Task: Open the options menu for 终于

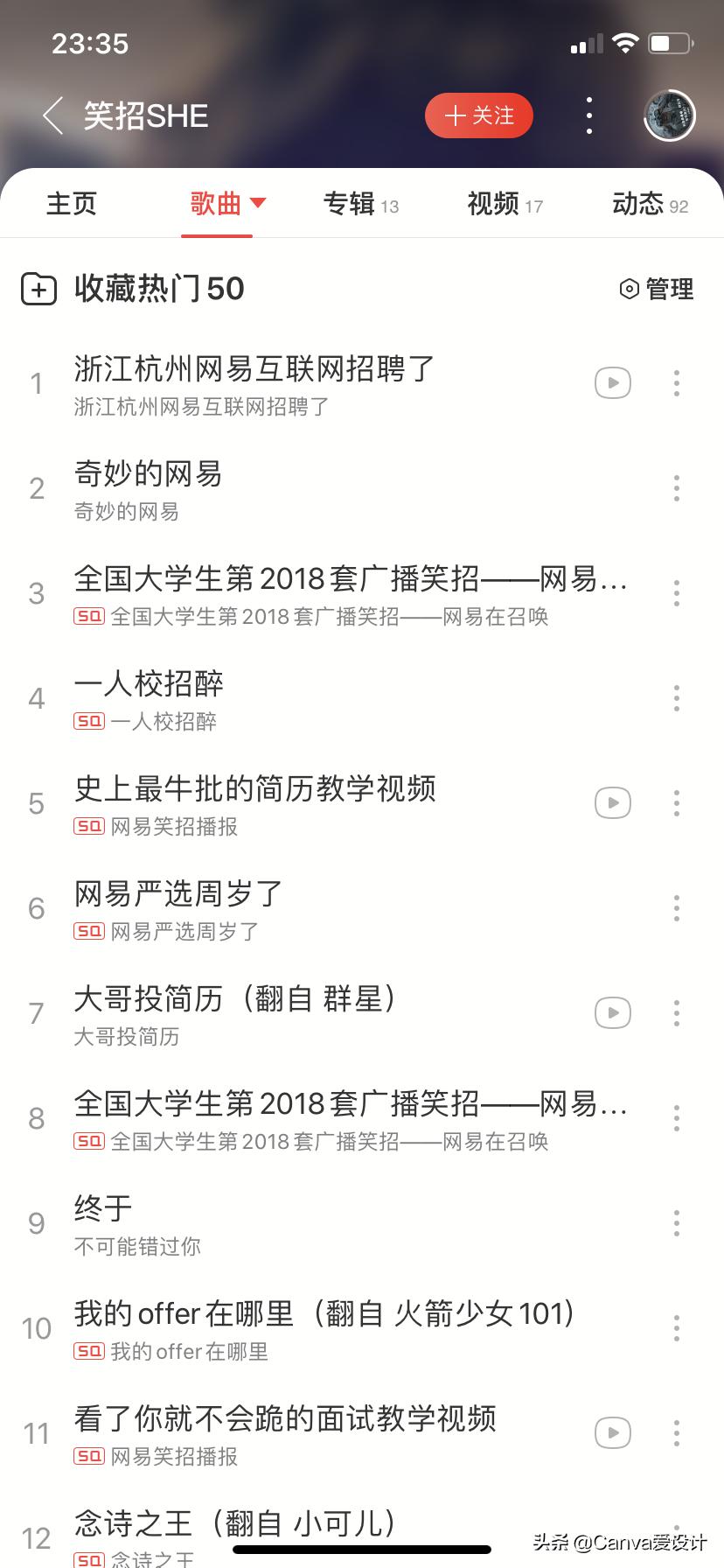Action: [676, 1222]
